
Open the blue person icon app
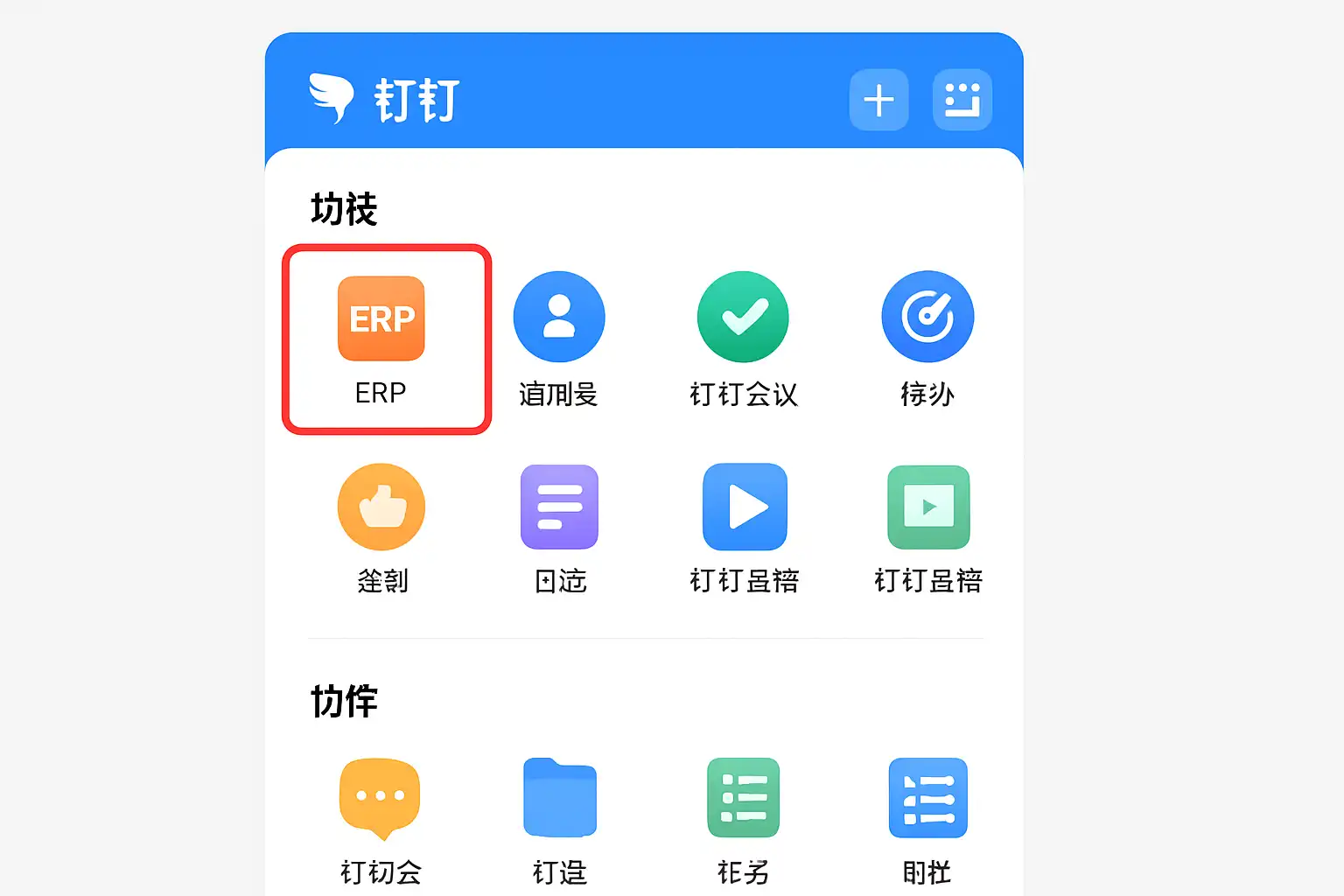click(x=559, y=317)
